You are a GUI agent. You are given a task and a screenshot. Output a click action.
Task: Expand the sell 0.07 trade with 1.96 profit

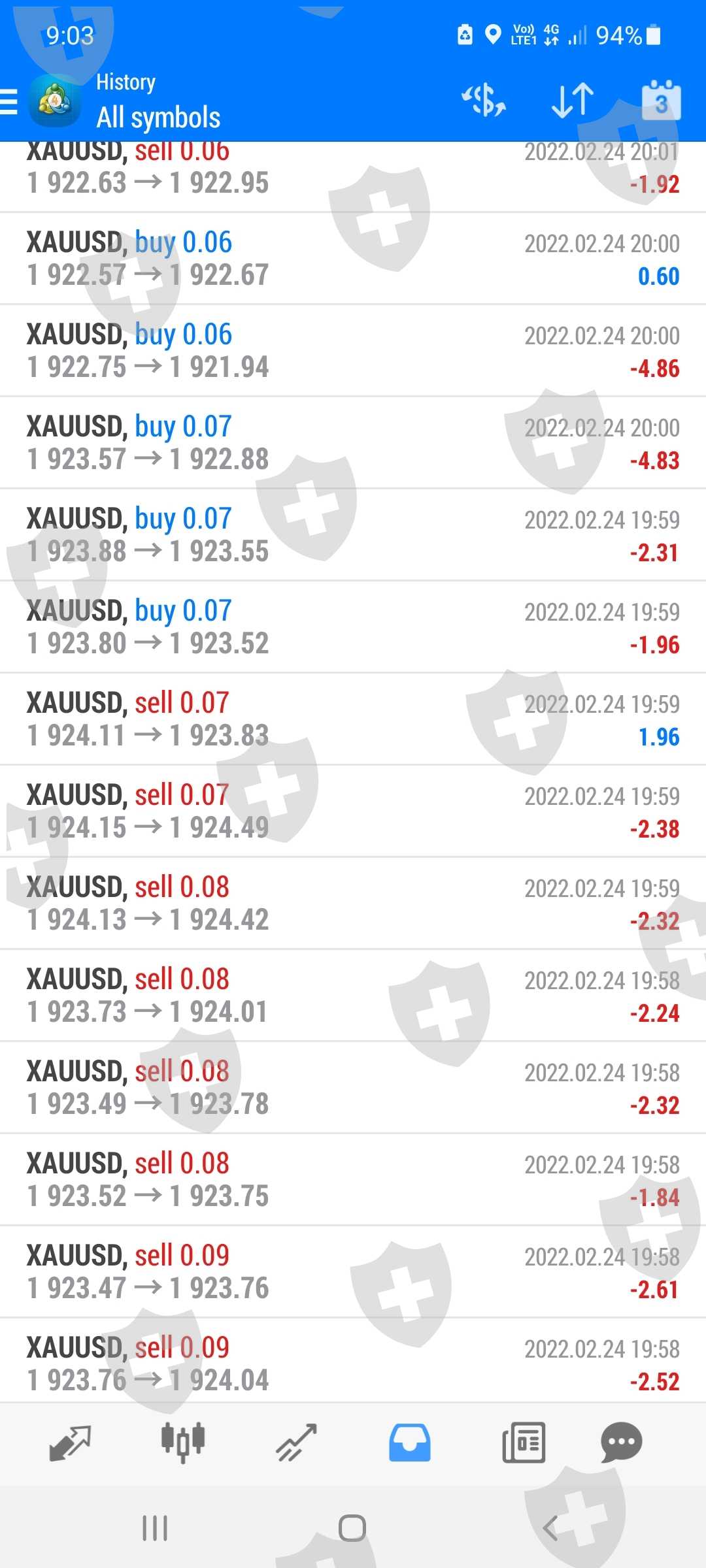(353, 719)
